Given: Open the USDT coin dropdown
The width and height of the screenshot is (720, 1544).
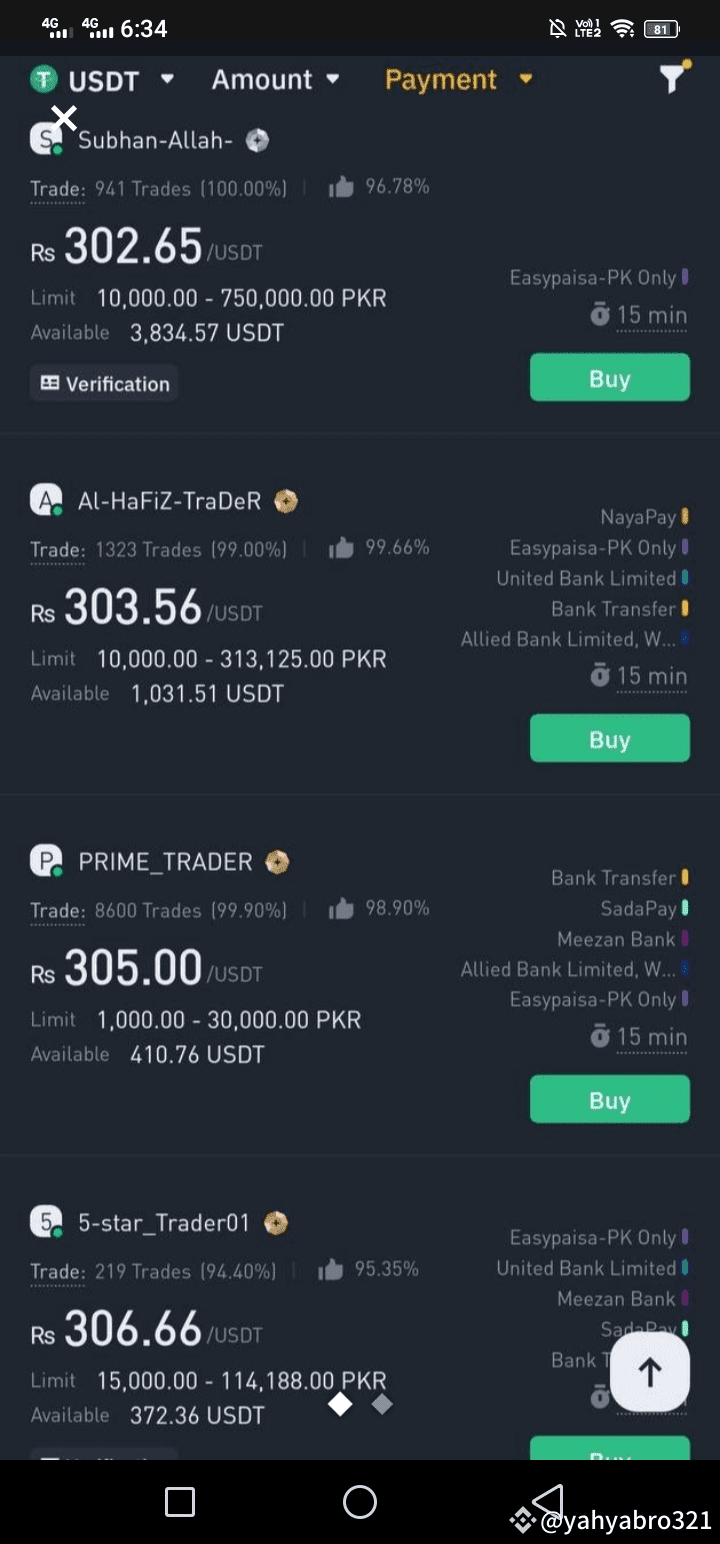Looking at the screenshot, I should 103,80.
